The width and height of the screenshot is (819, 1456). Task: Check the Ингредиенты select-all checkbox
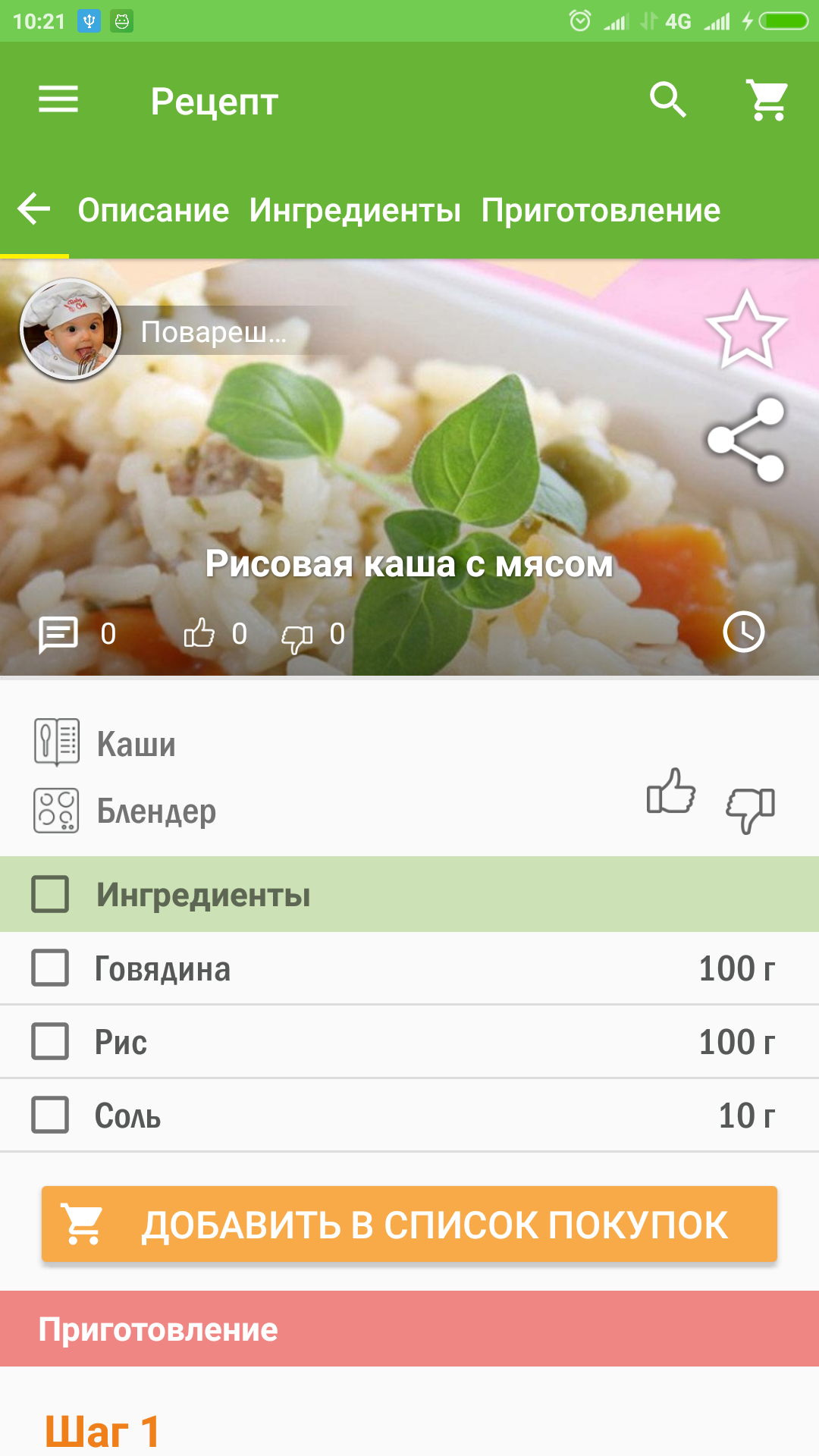coord(50,894)
